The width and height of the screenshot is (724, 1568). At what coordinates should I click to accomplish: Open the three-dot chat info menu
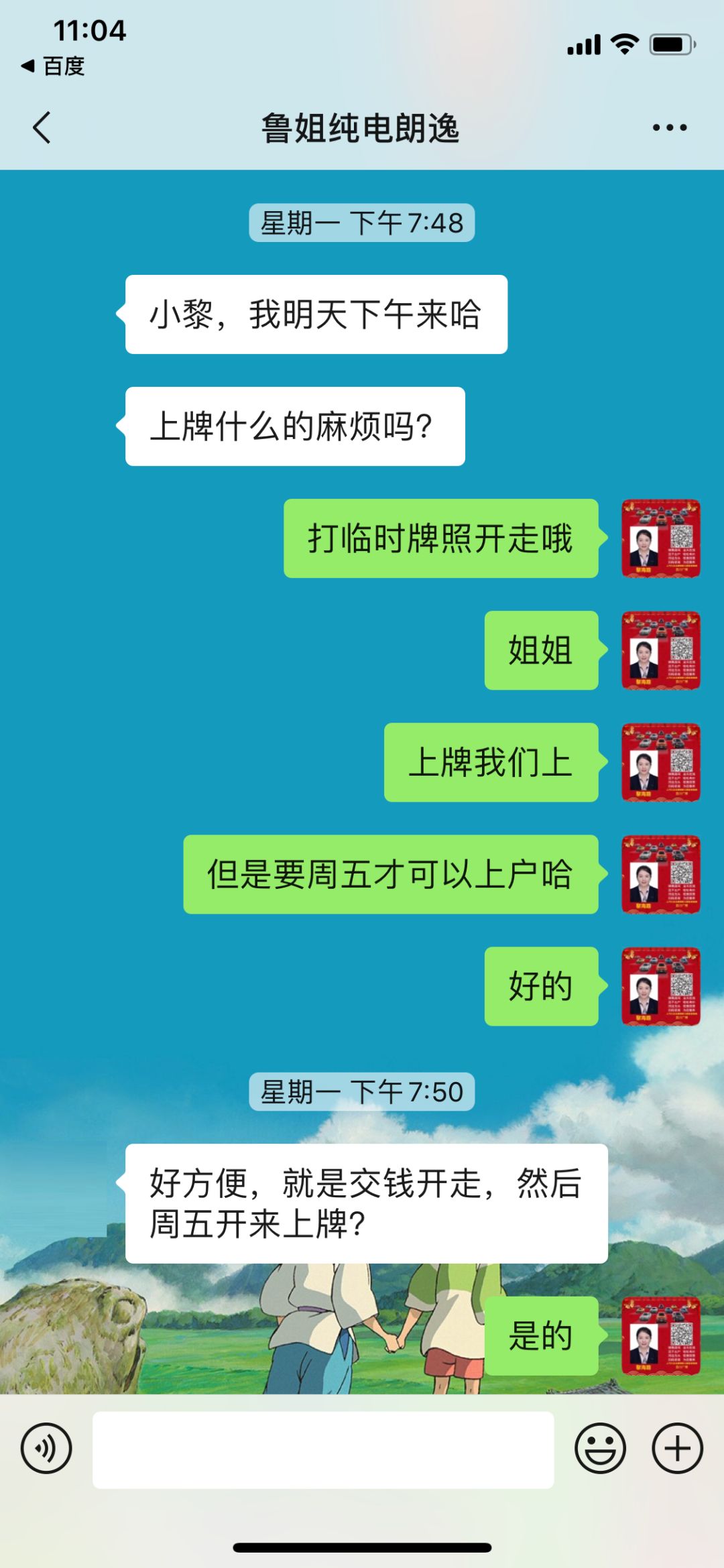(669, 127)
